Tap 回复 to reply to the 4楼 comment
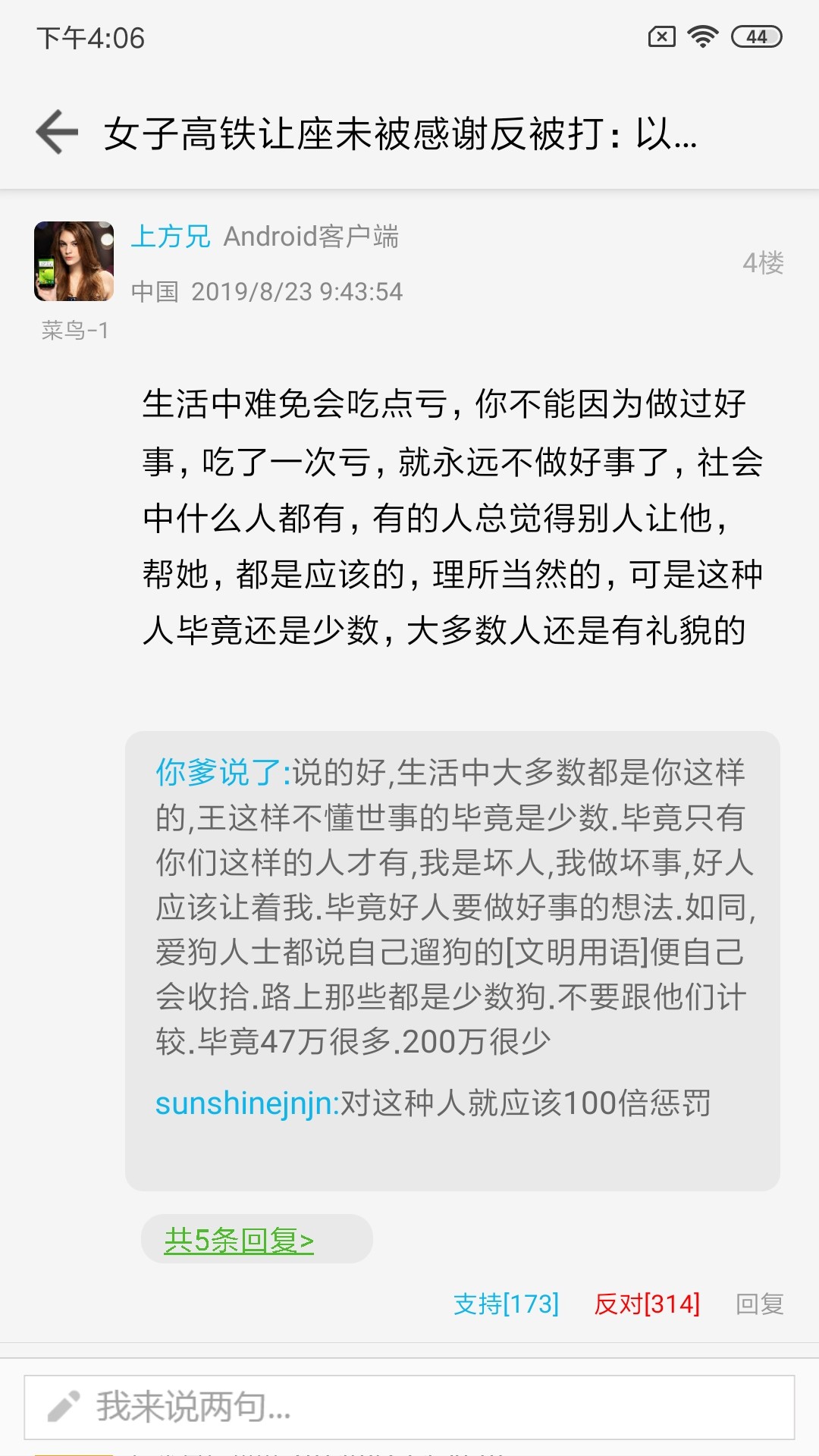 pyautogui.click(x=759, y=1304)
